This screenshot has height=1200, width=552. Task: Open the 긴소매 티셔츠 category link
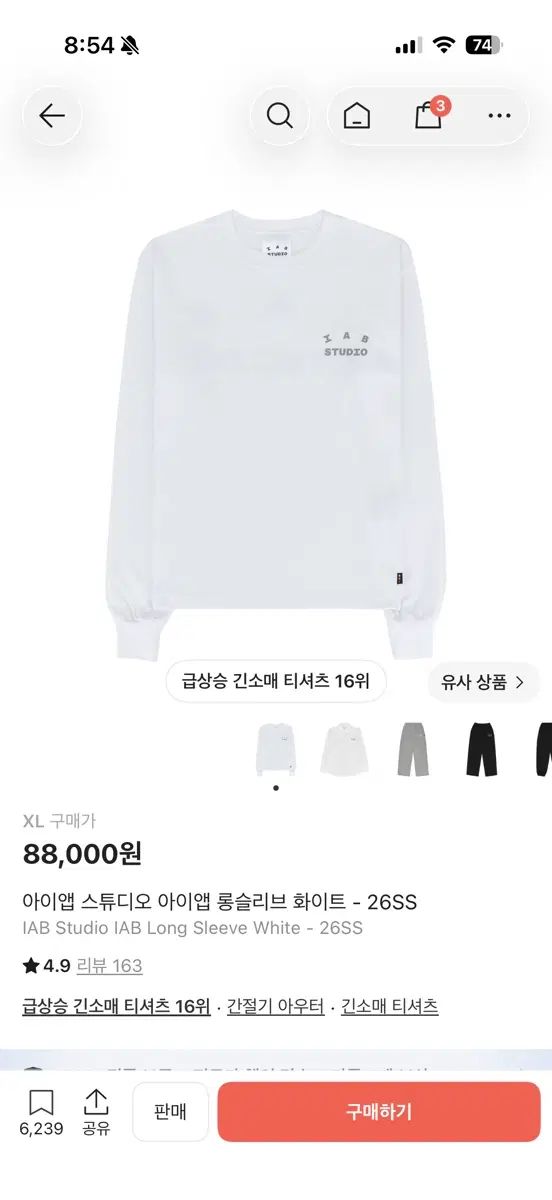389,1006
